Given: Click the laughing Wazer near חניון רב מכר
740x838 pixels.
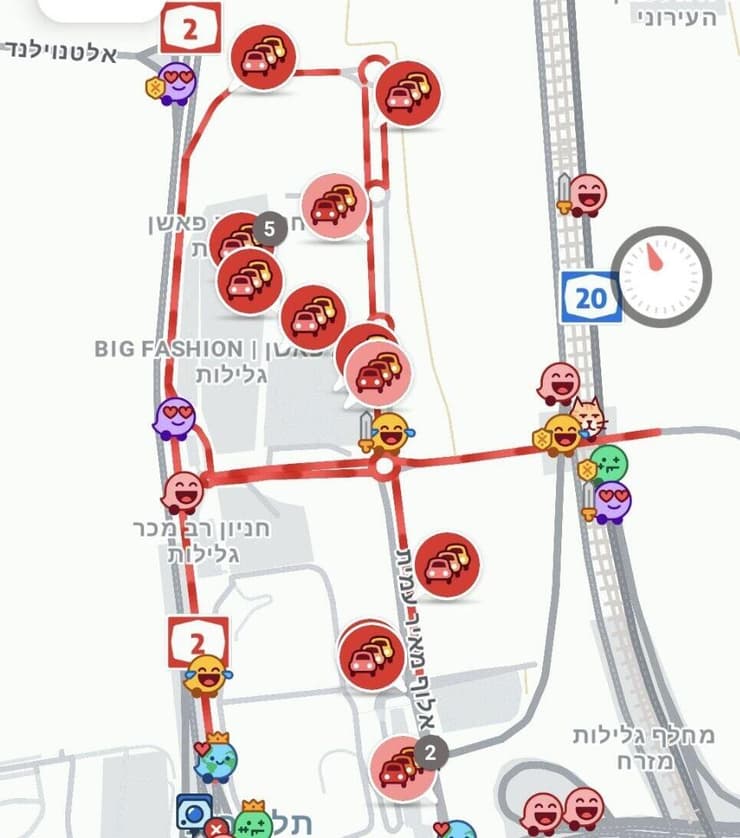Looking at the screenshot, I should pos(185,493).
